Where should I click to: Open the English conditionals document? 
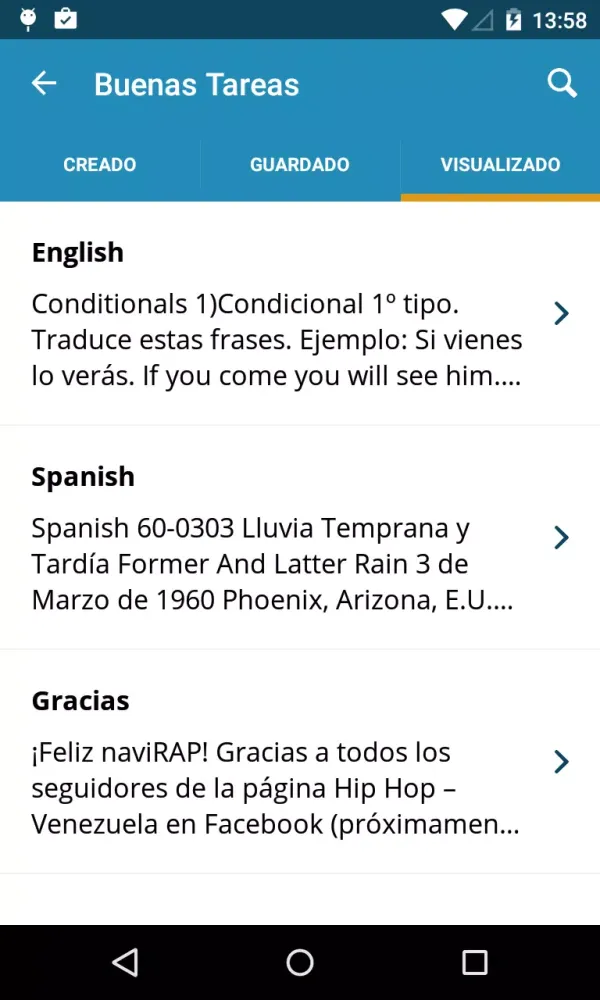coord(300,314)
